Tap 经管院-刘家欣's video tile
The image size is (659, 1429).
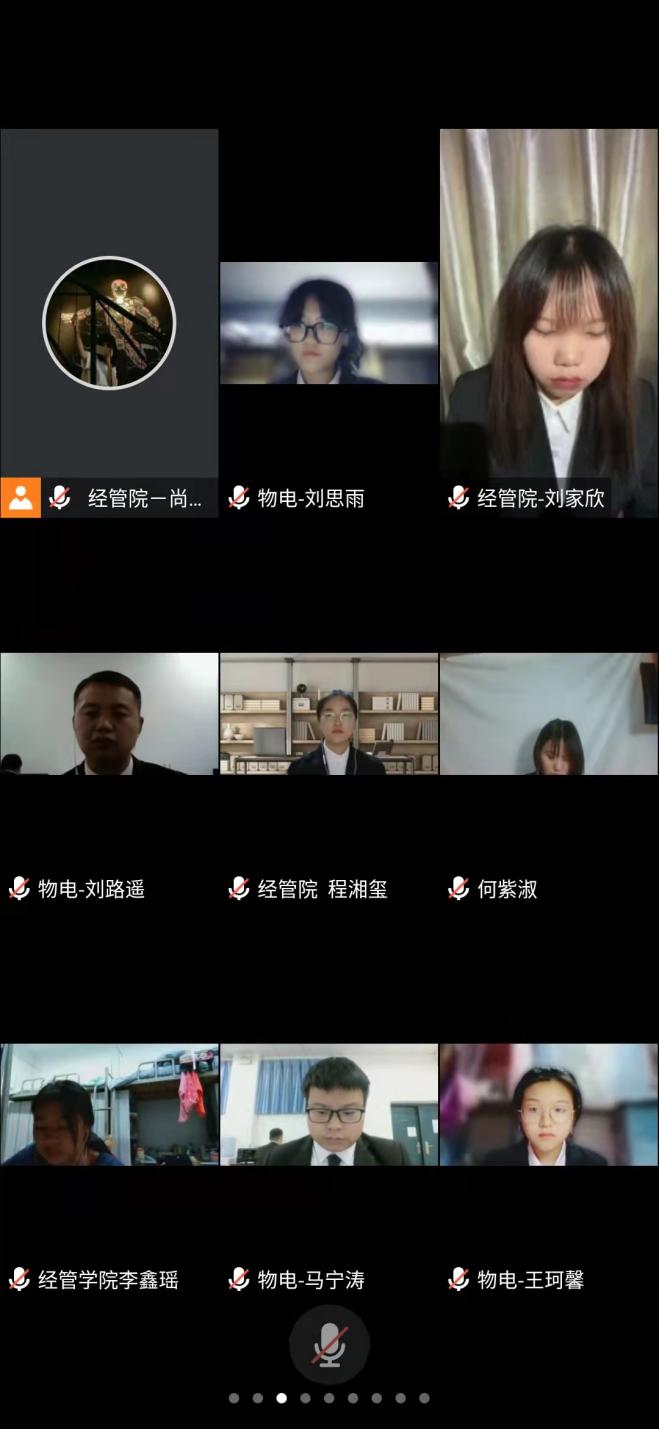549,322
